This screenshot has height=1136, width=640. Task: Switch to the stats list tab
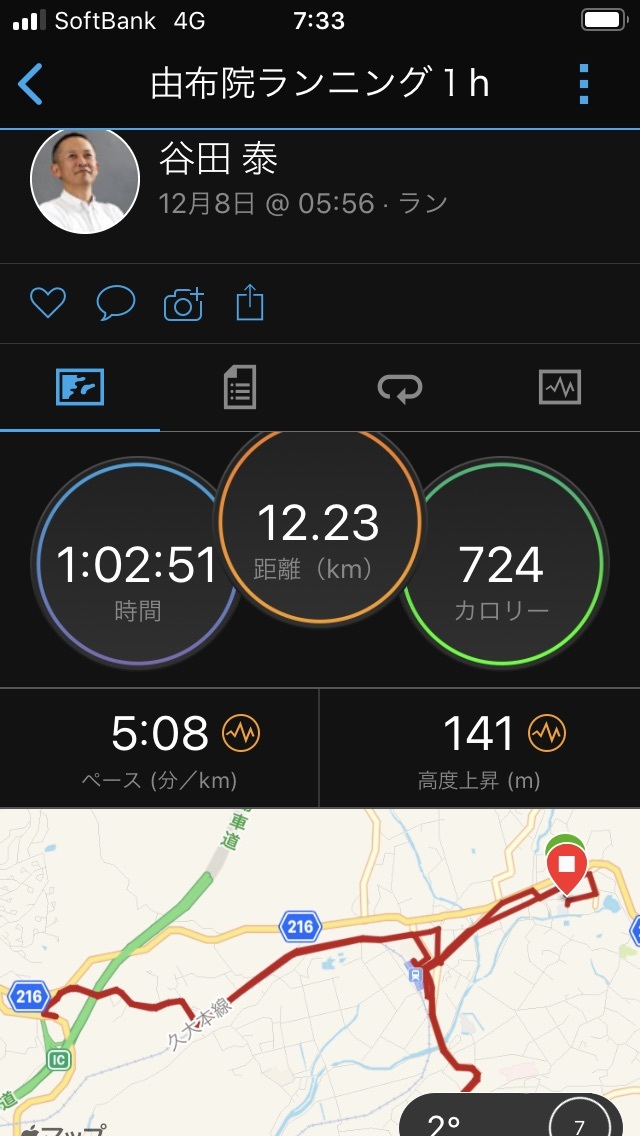pos(240,387)
